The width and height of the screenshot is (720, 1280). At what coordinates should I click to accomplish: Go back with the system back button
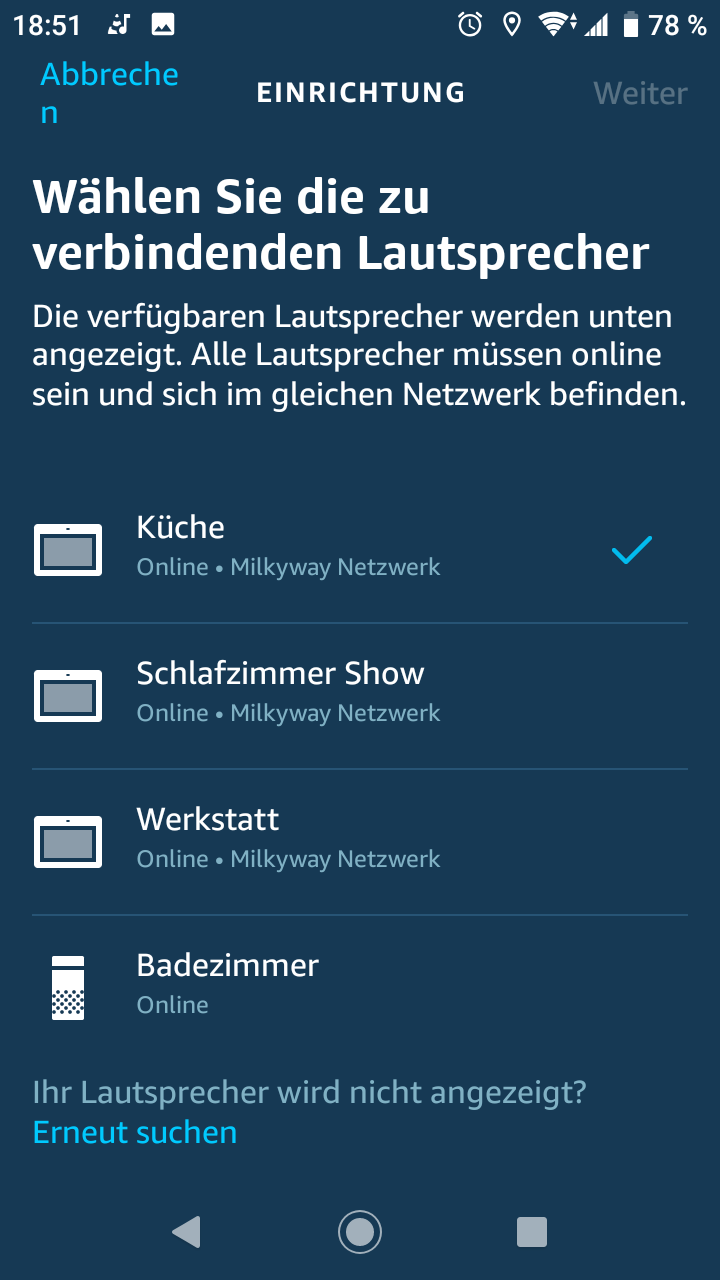click(x=186, y=1231)
